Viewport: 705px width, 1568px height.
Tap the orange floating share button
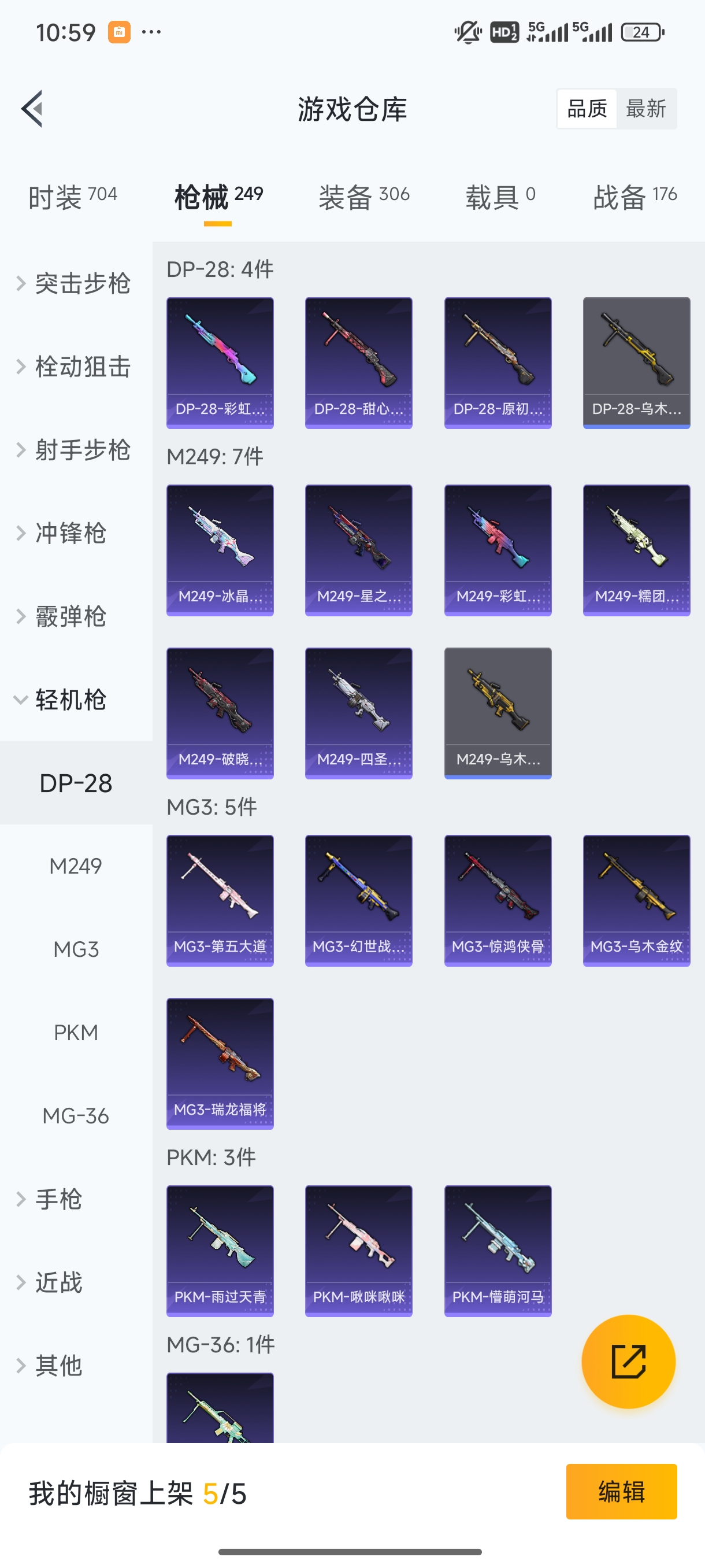tap(628, 1361)
